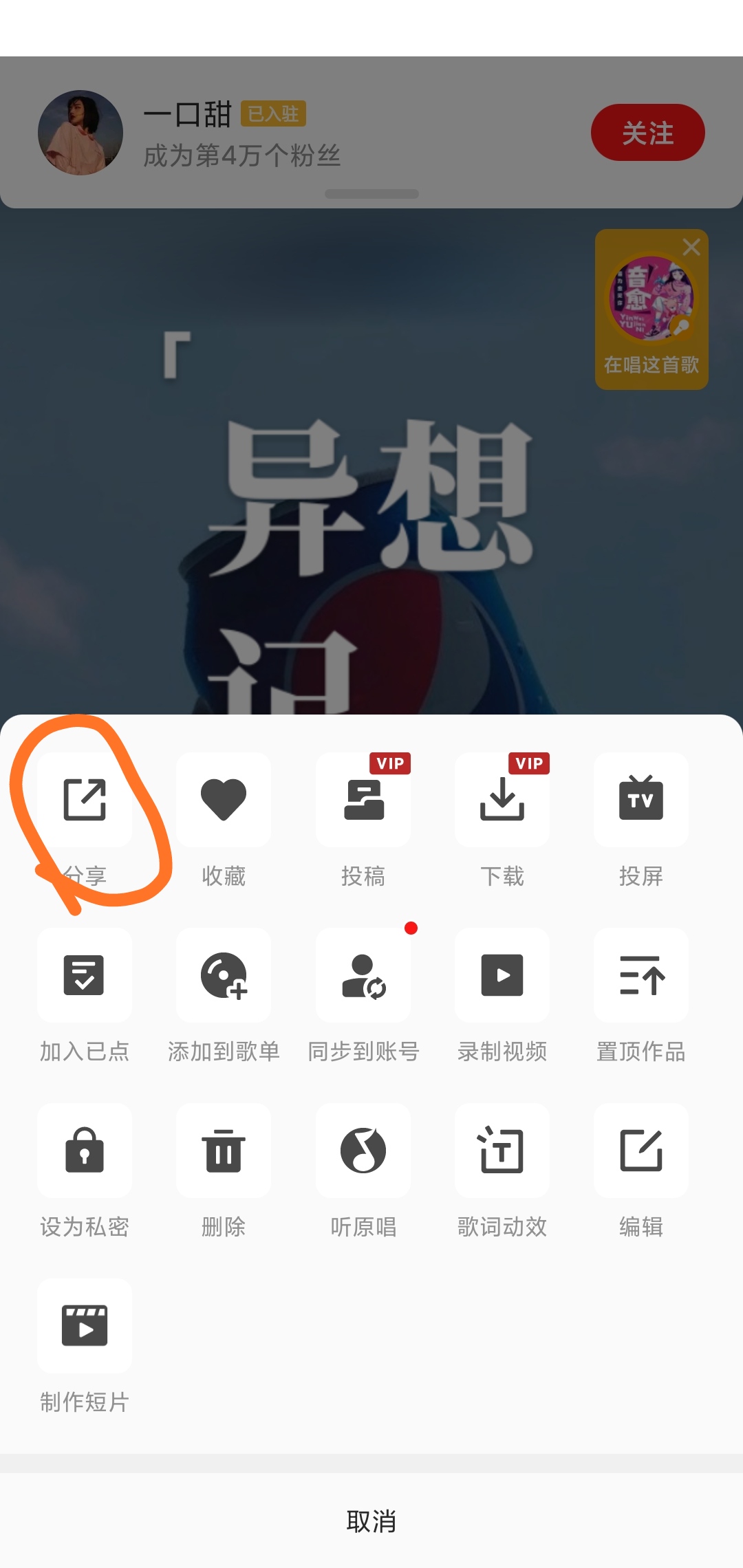
Task: Cast to TV with 投屏
Action: (641, 800)
